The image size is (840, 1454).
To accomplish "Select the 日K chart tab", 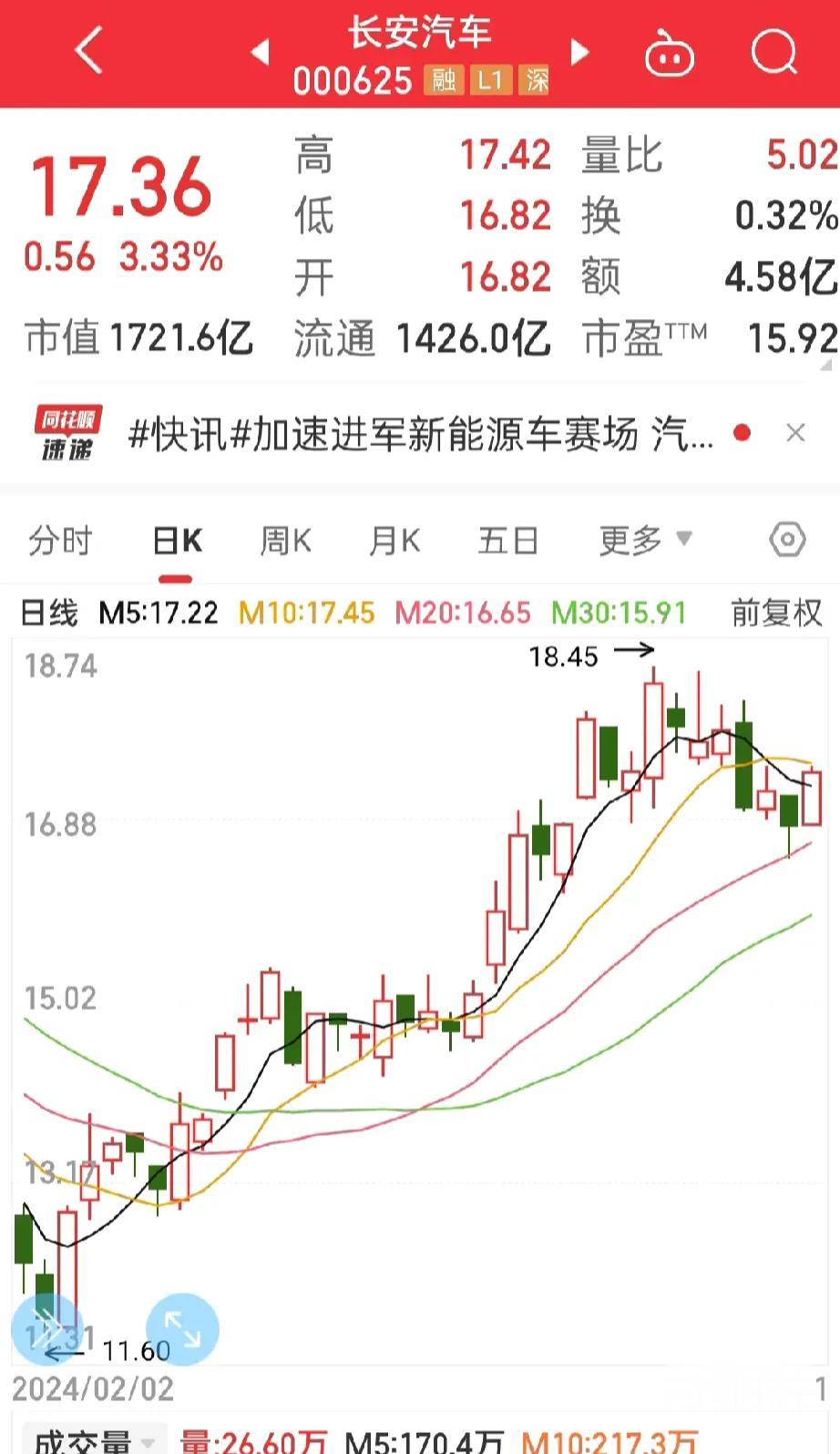I will [x=177, y=541].
